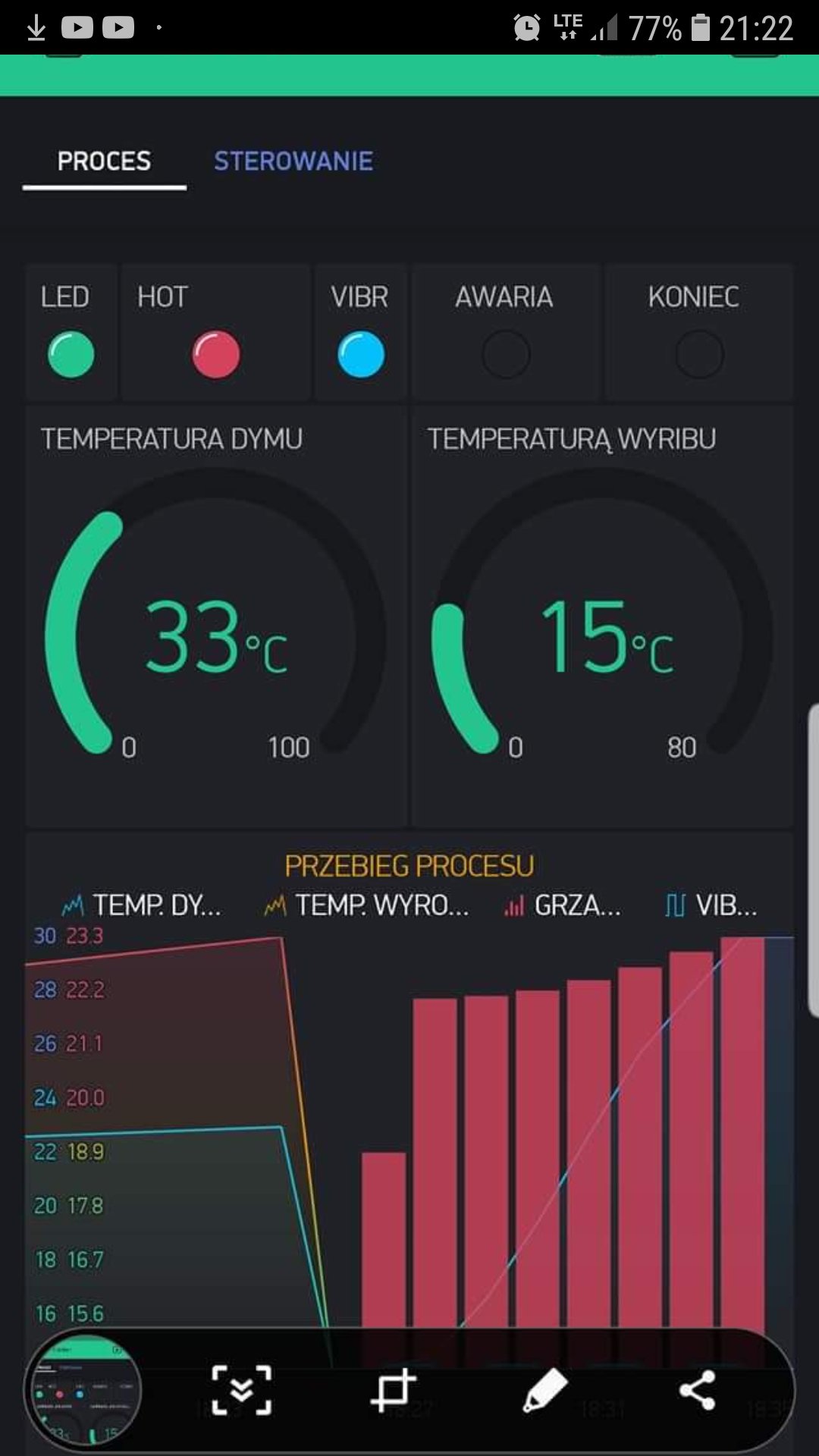Toggle the TEMP. DY... legend series
819x1456 pixels.
coord(141,905)
